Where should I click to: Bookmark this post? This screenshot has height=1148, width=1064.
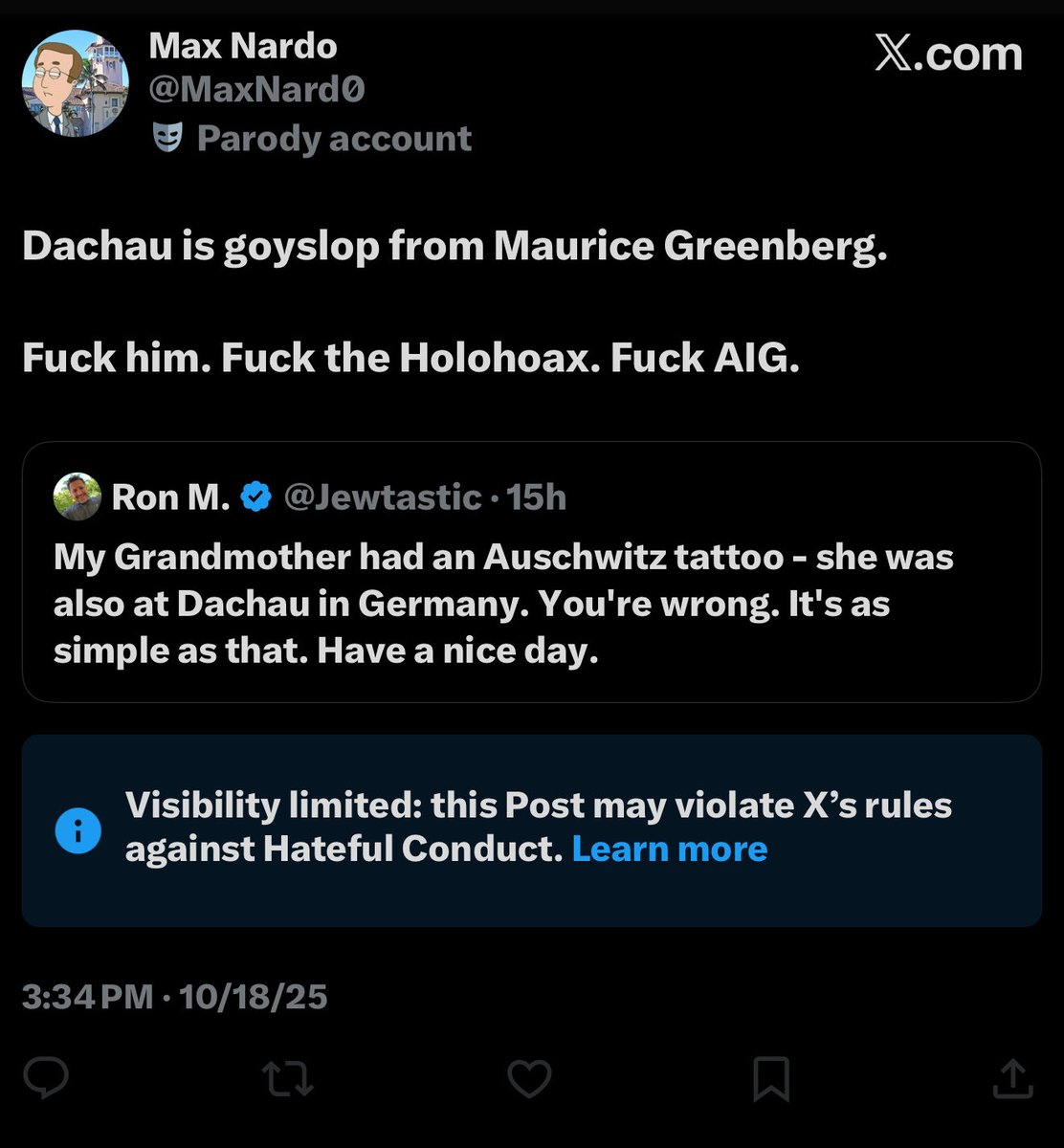771,1079
